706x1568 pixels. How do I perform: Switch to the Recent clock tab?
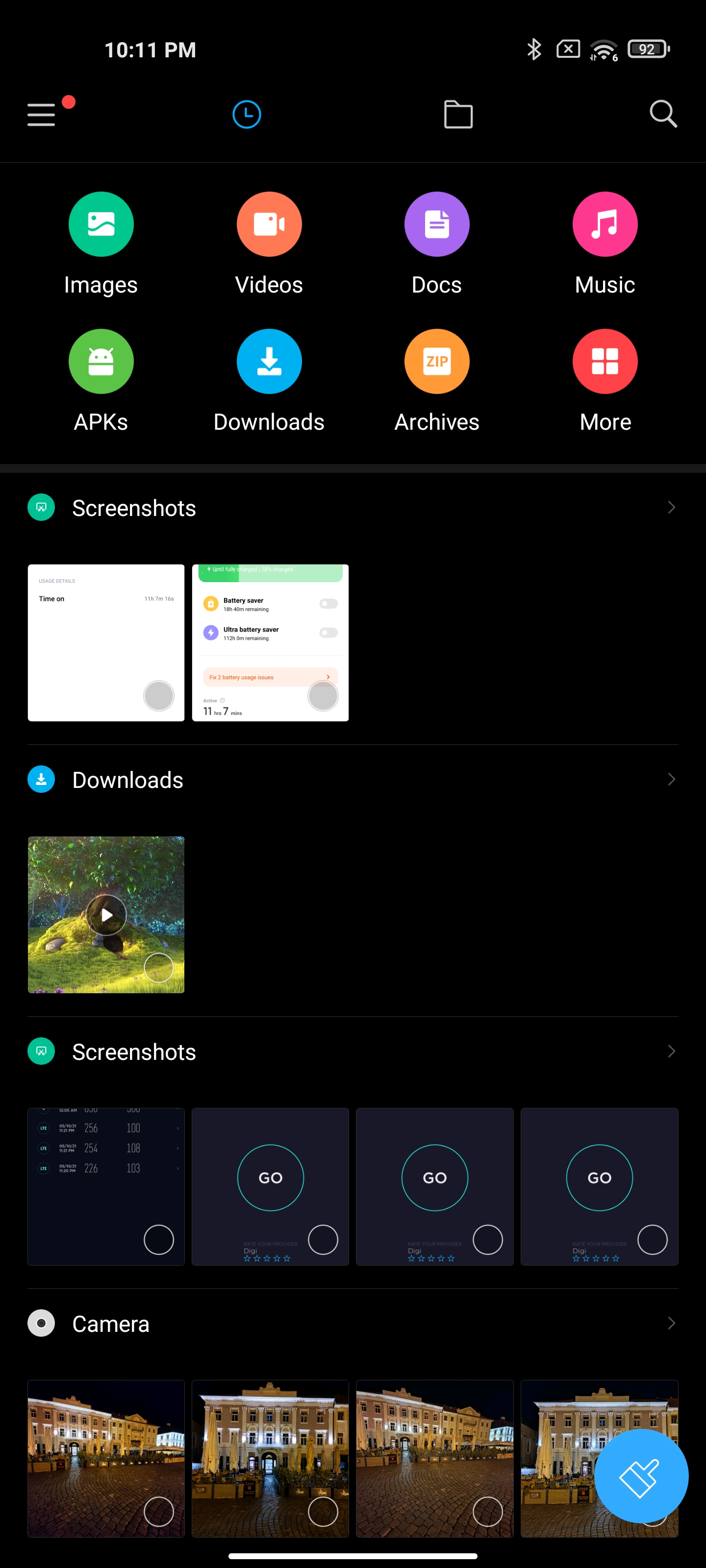click(x=247, y=115)
